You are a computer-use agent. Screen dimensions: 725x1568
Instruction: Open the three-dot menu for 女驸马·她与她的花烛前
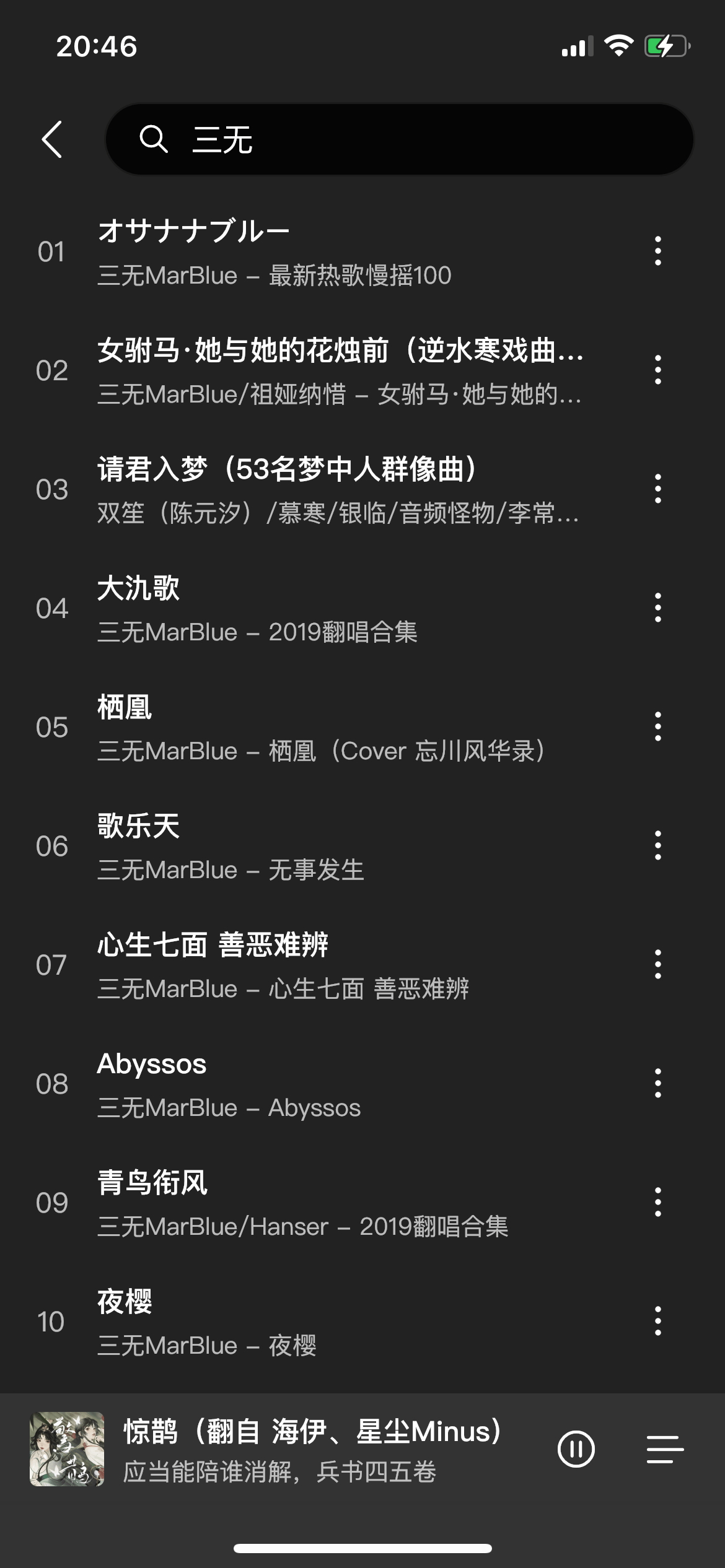tap(657, 370)
